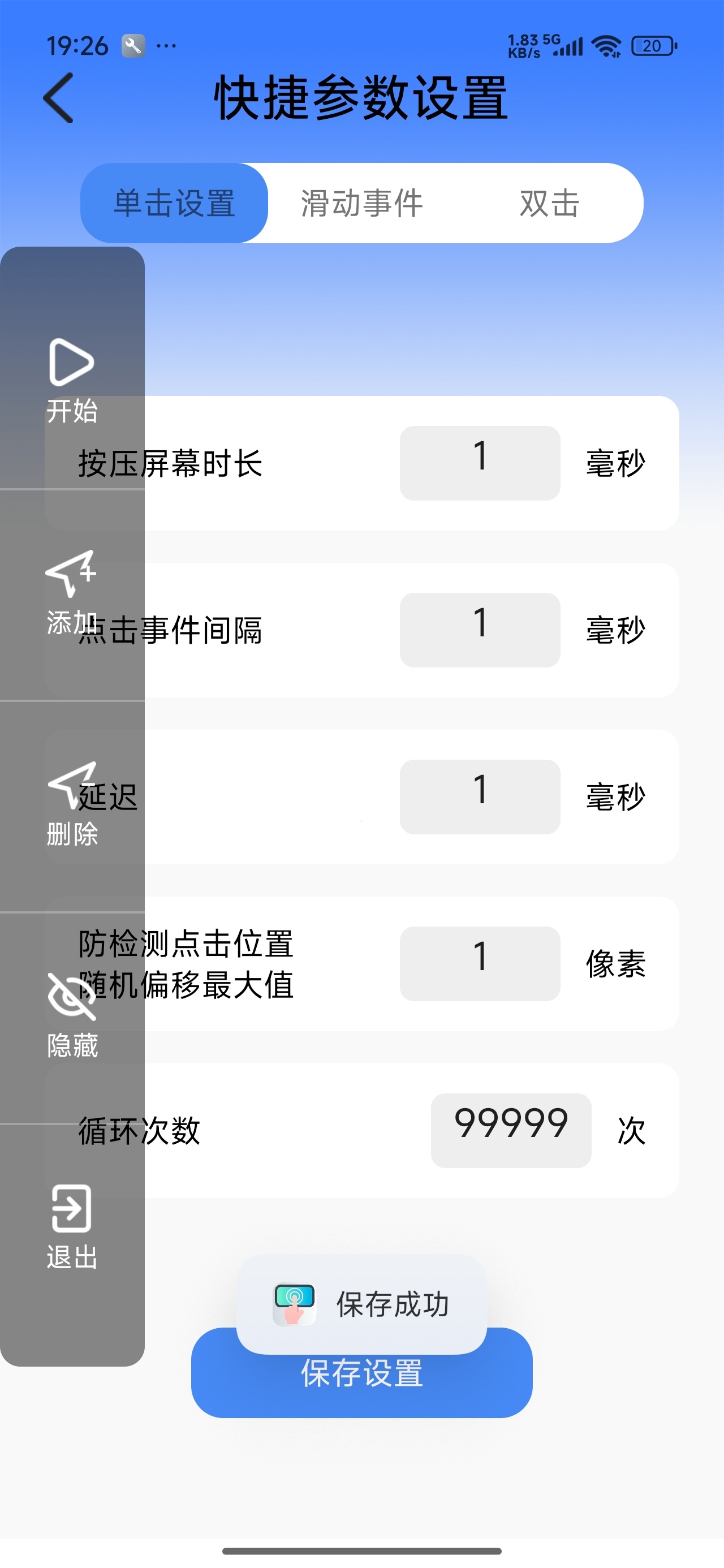Edit the 点击事件间隔 value field
Image resolution: width=724 pixels, height=1568 pixels.
[480, 630]
